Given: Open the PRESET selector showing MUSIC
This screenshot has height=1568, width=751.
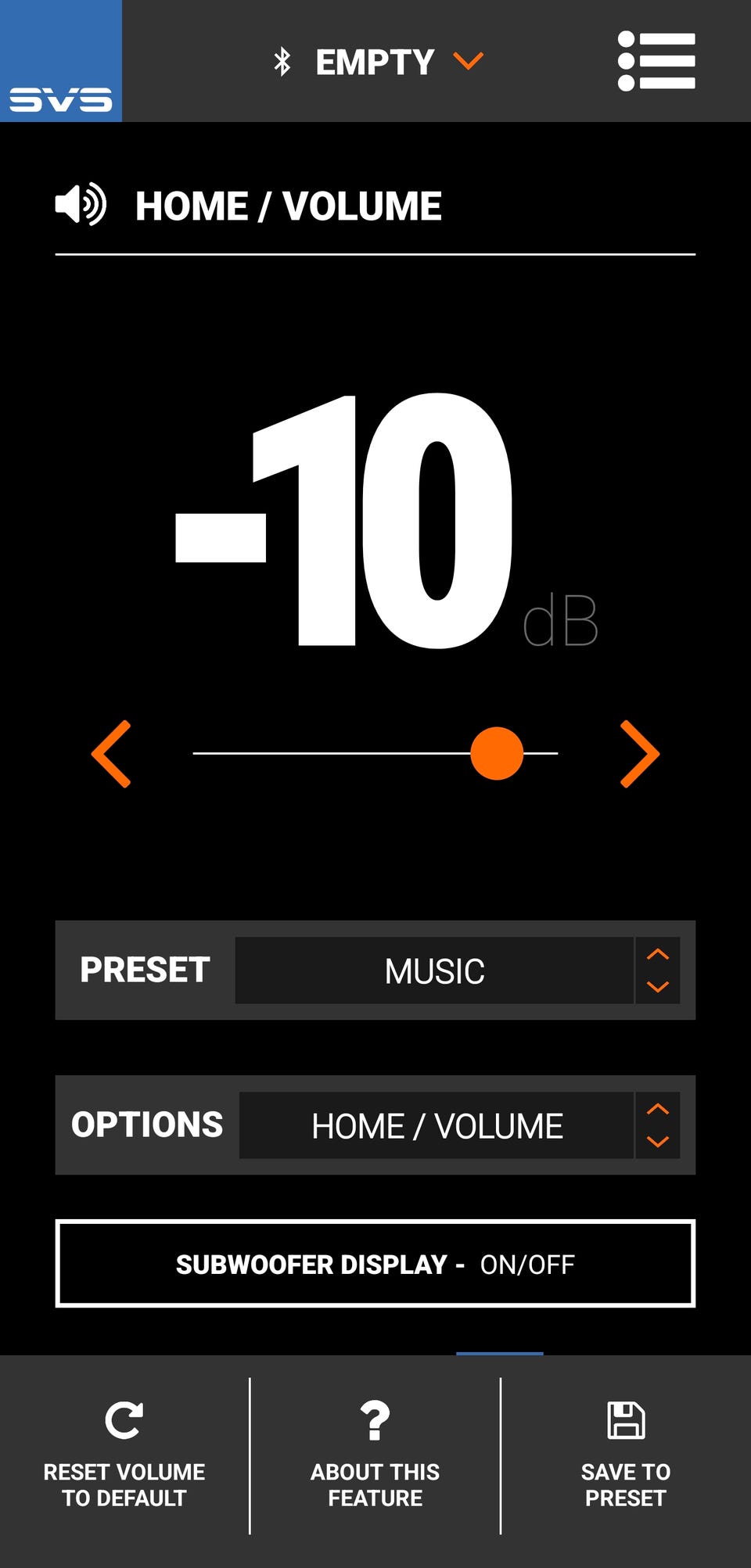Looking at the screenshot, I should click(458, 971).
